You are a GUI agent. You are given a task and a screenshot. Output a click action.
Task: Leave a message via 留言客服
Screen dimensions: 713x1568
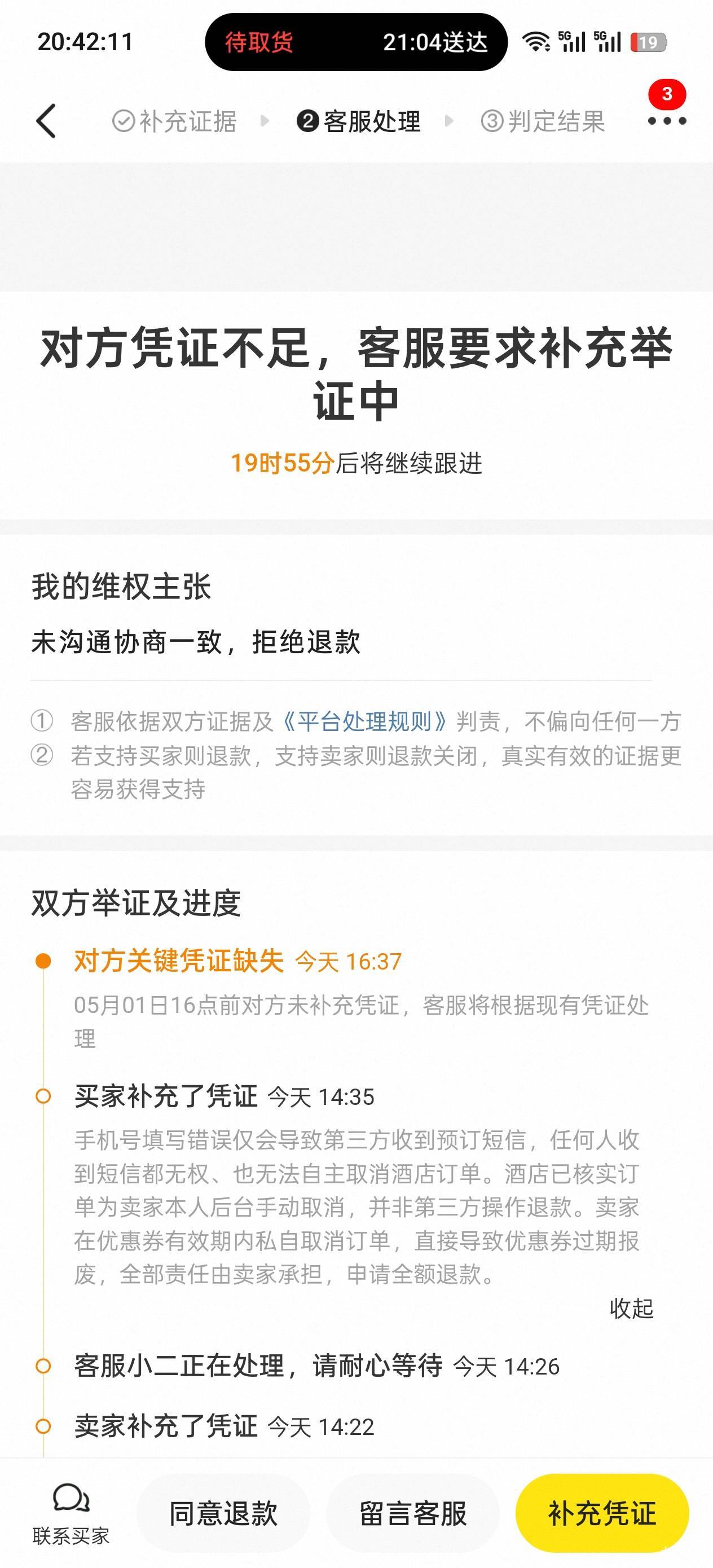tap(413, 1514)
